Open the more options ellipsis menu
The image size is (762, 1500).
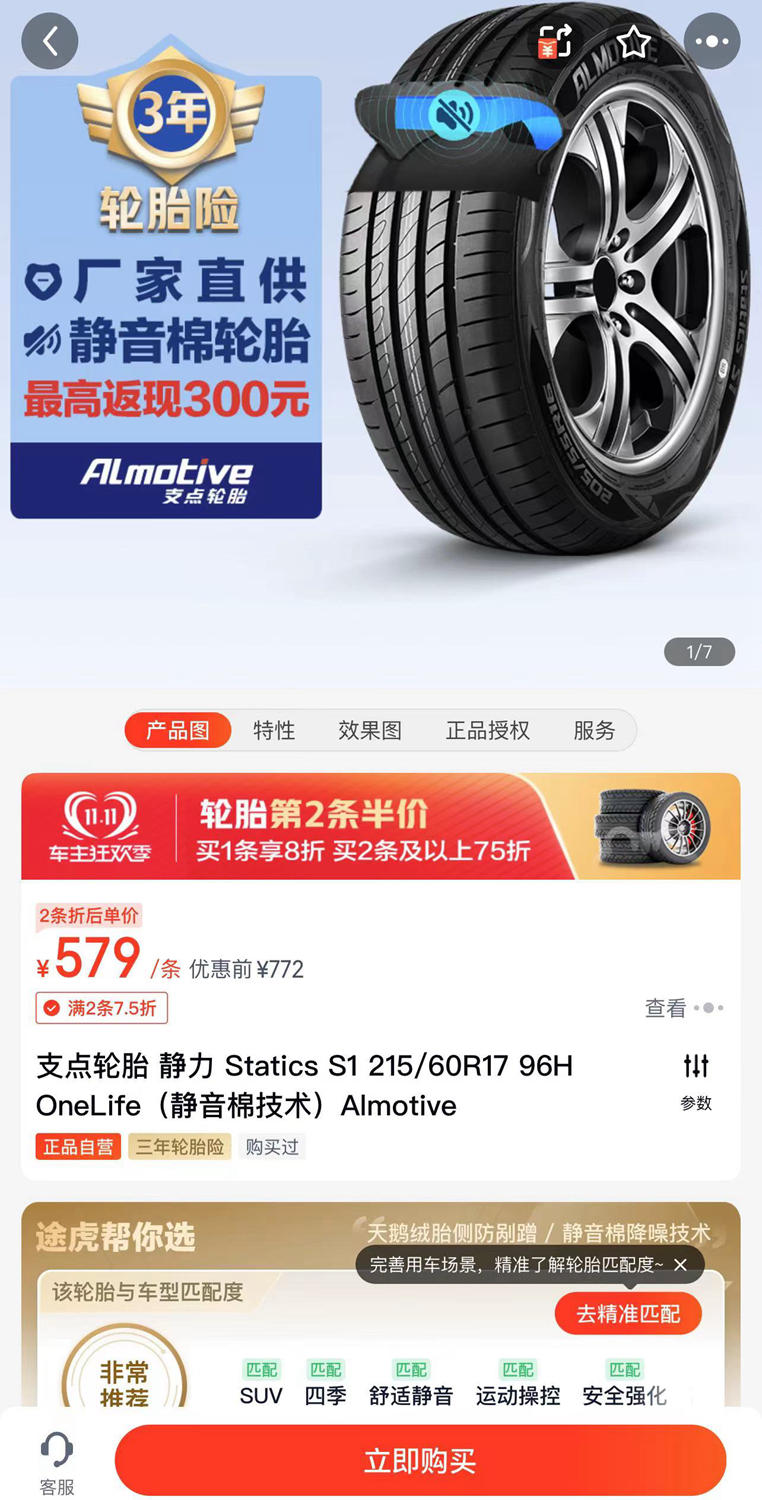(711, 40)
